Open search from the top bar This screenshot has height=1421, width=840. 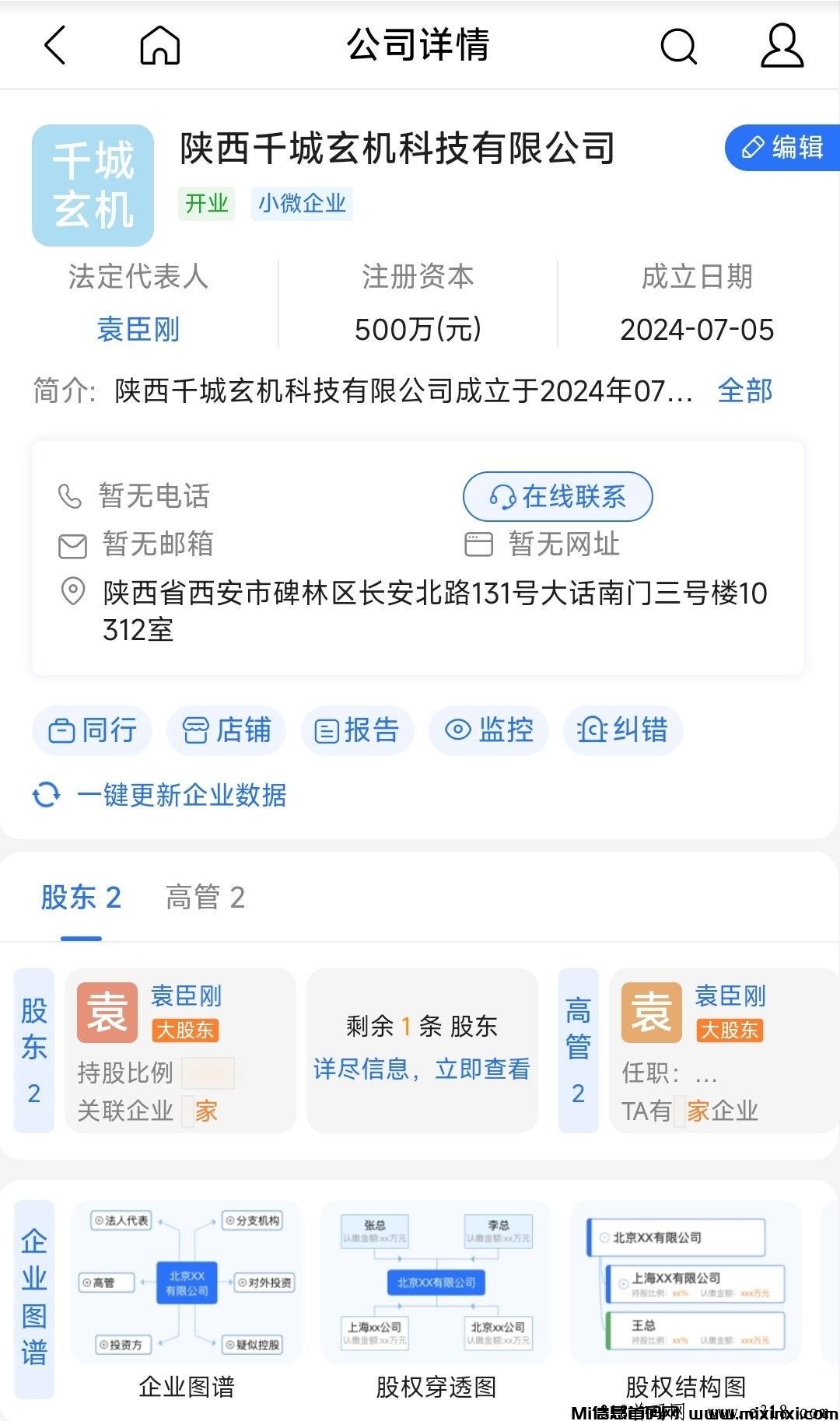[677, 46]
